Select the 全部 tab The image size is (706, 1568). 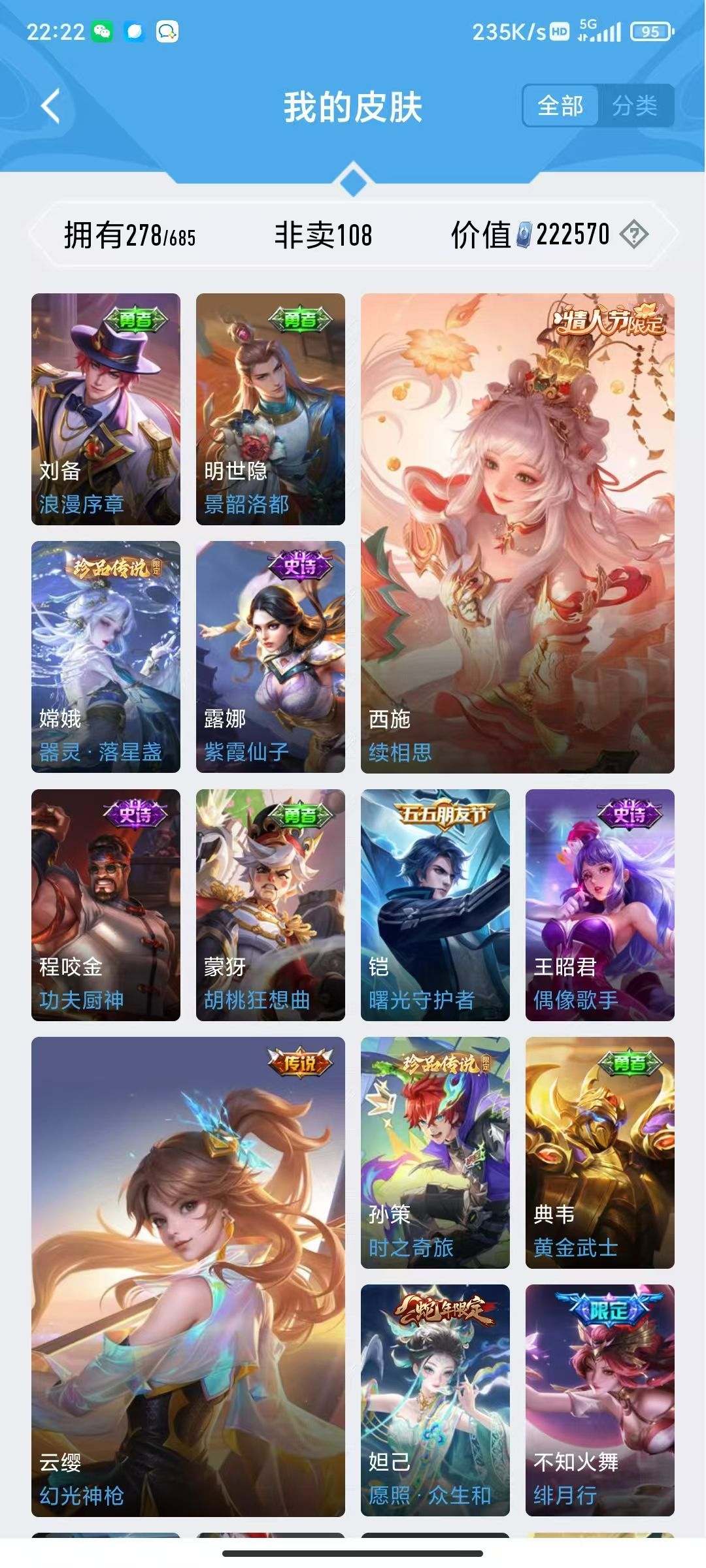tap(560, 106)
